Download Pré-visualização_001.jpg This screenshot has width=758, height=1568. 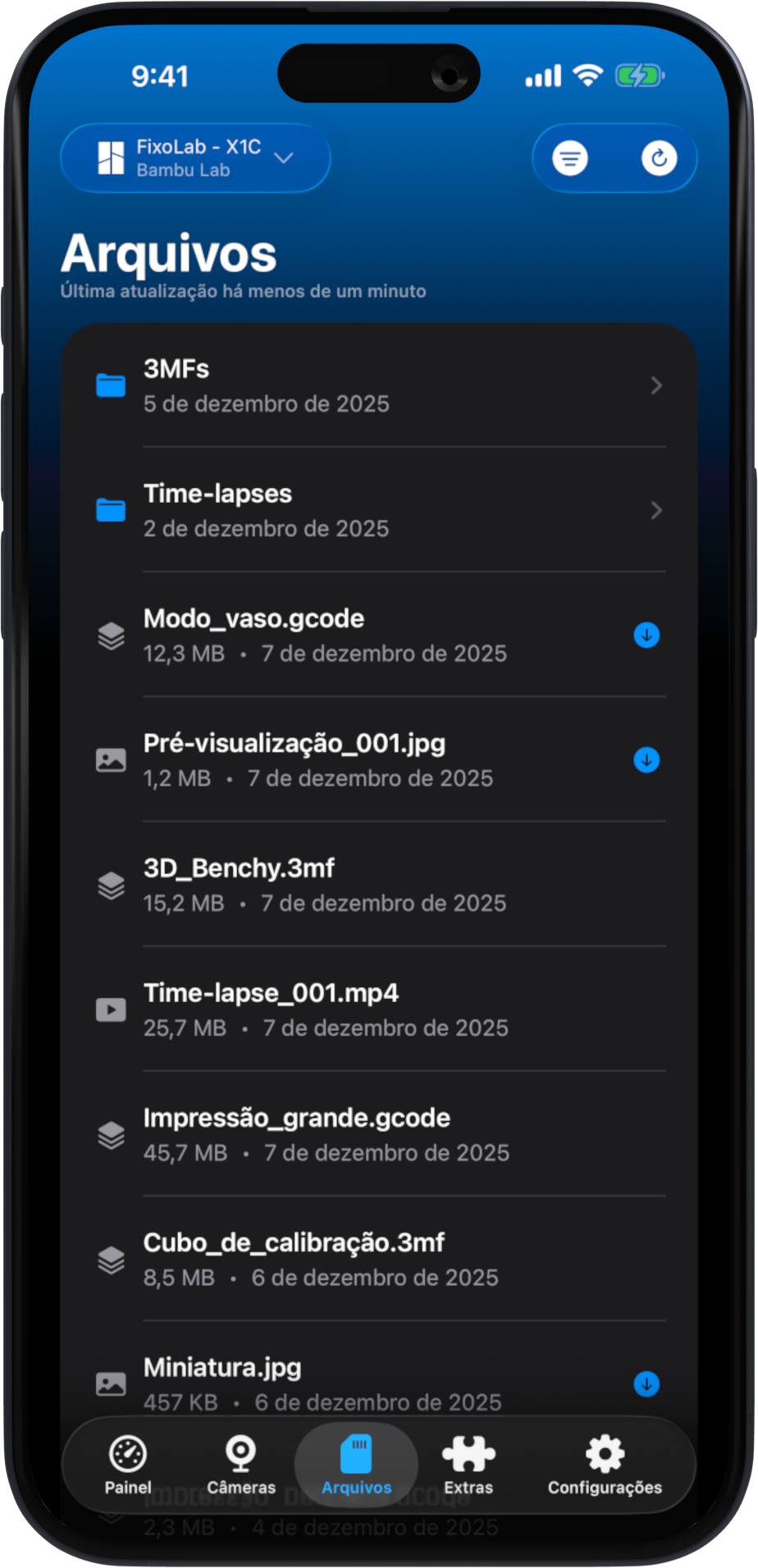(x=646, y=760)
